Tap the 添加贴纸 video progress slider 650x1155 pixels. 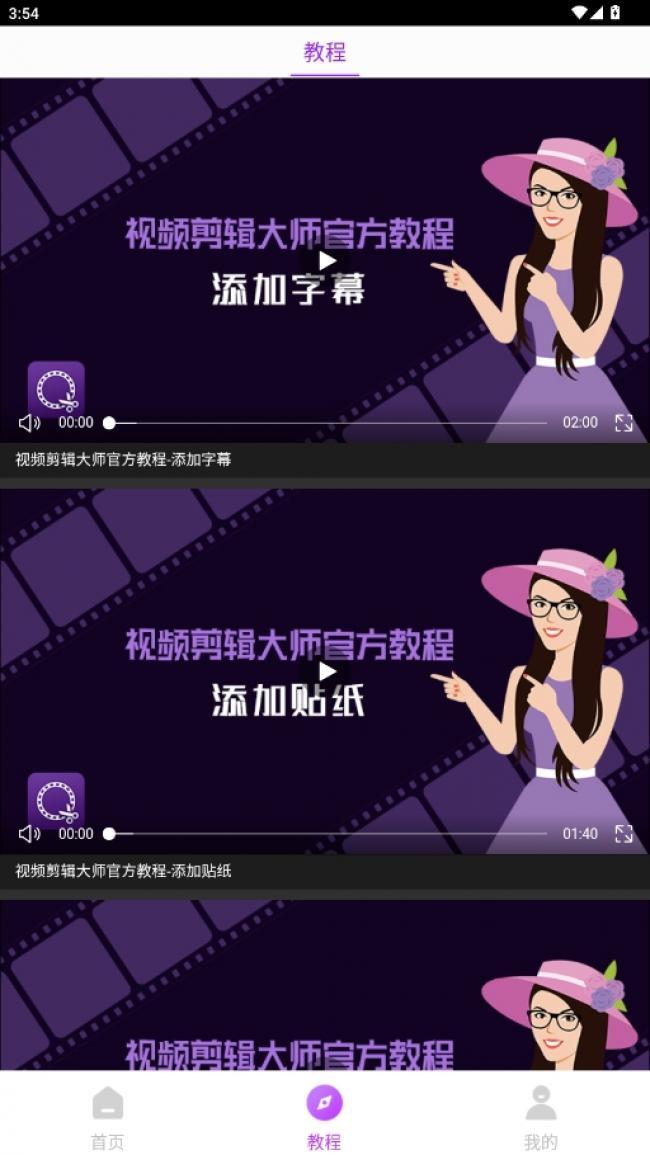(328, 834)
